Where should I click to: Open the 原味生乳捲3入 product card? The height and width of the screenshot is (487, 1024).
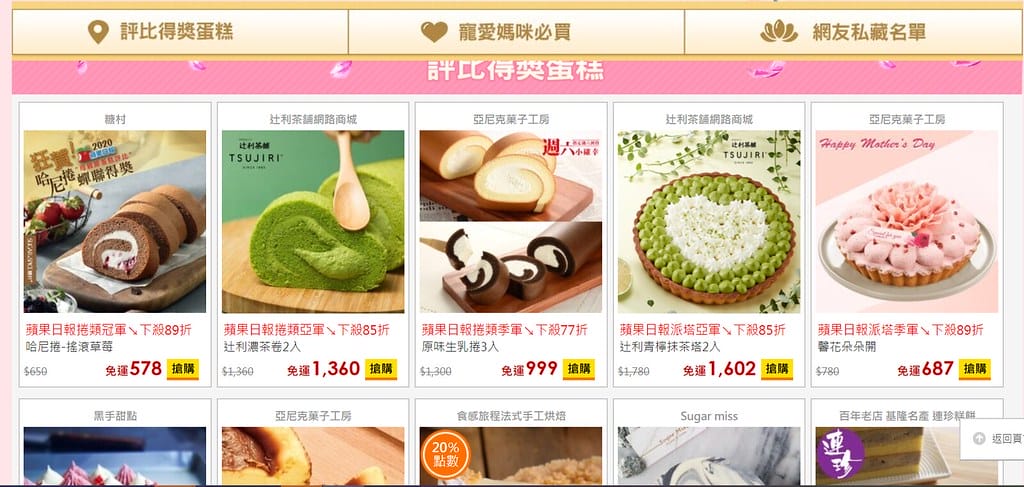[x=511, y=221]
